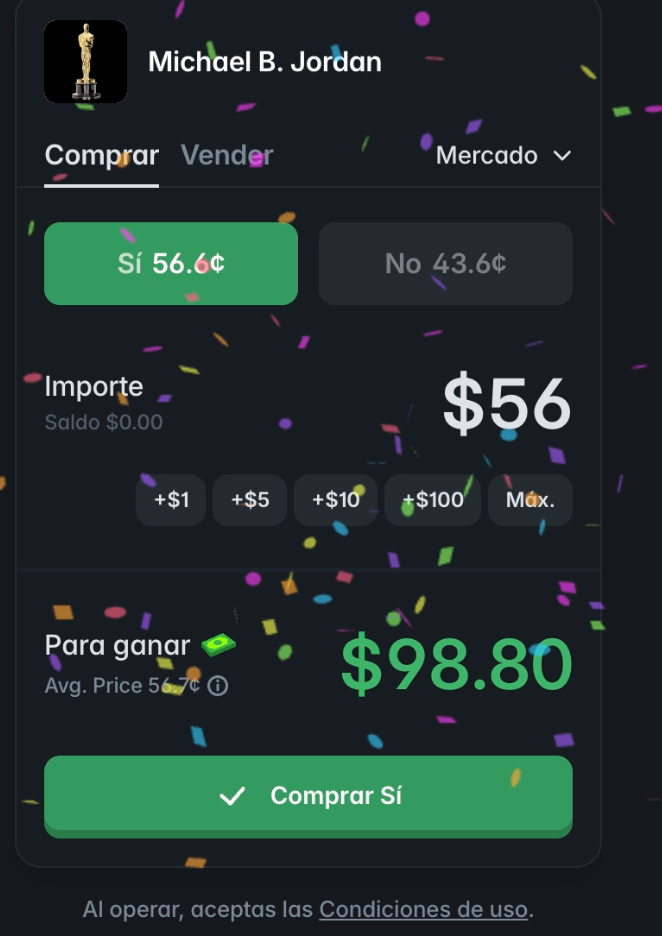Open the Avg. Price info icon
The width and height of the screenshot is (662, 936).
tap(218, 687)
